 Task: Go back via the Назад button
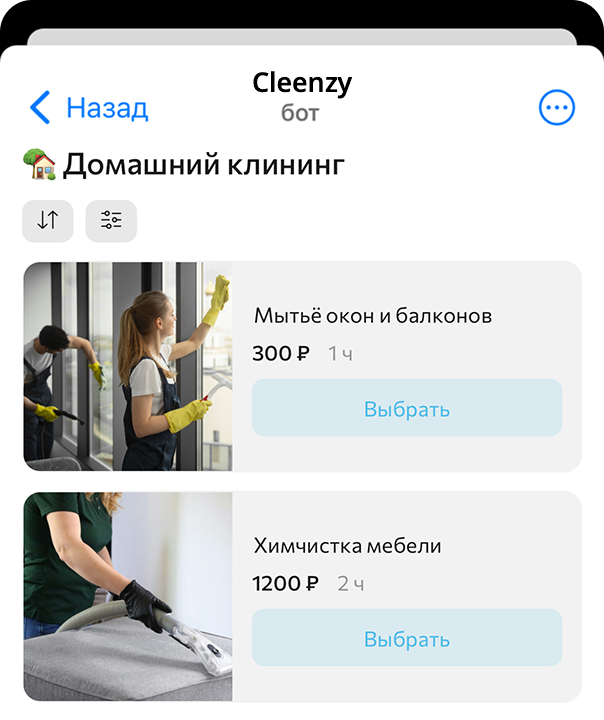click(x=89, y=107)
